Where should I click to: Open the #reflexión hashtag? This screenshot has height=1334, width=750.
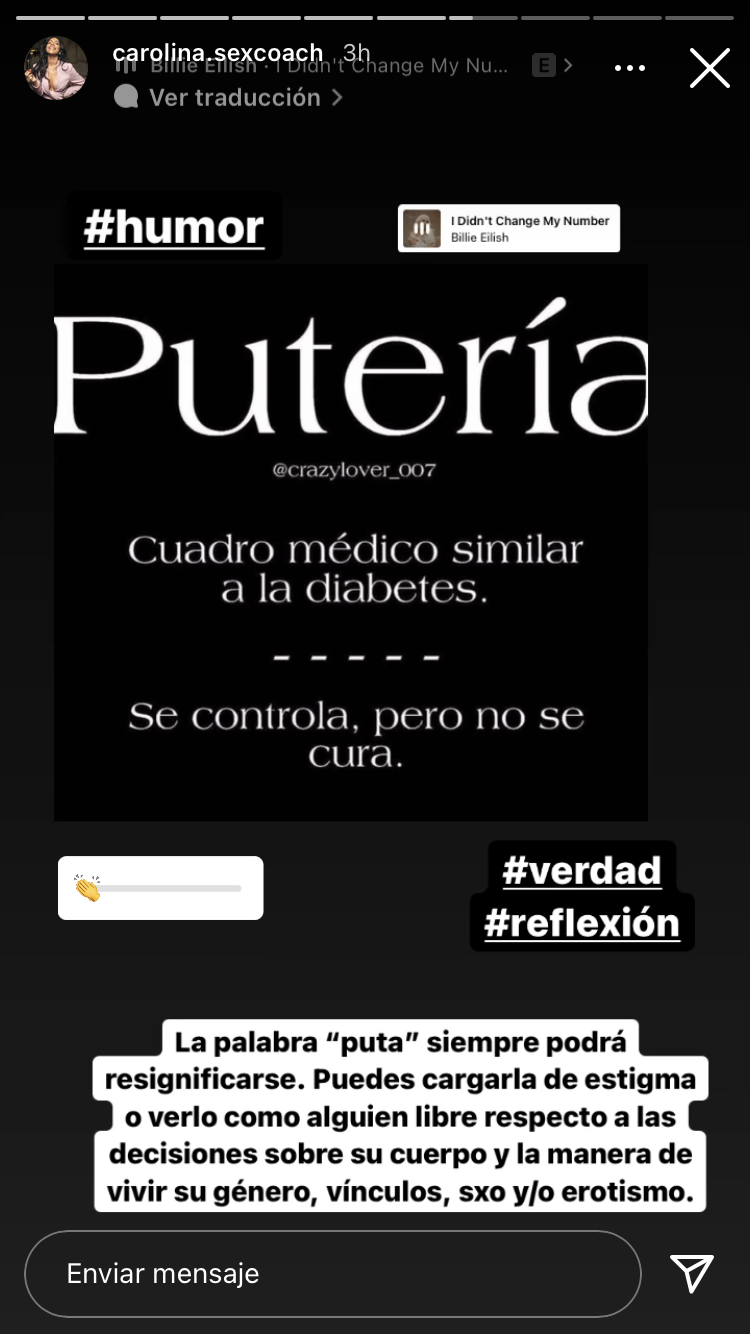[x=581, y=922]
